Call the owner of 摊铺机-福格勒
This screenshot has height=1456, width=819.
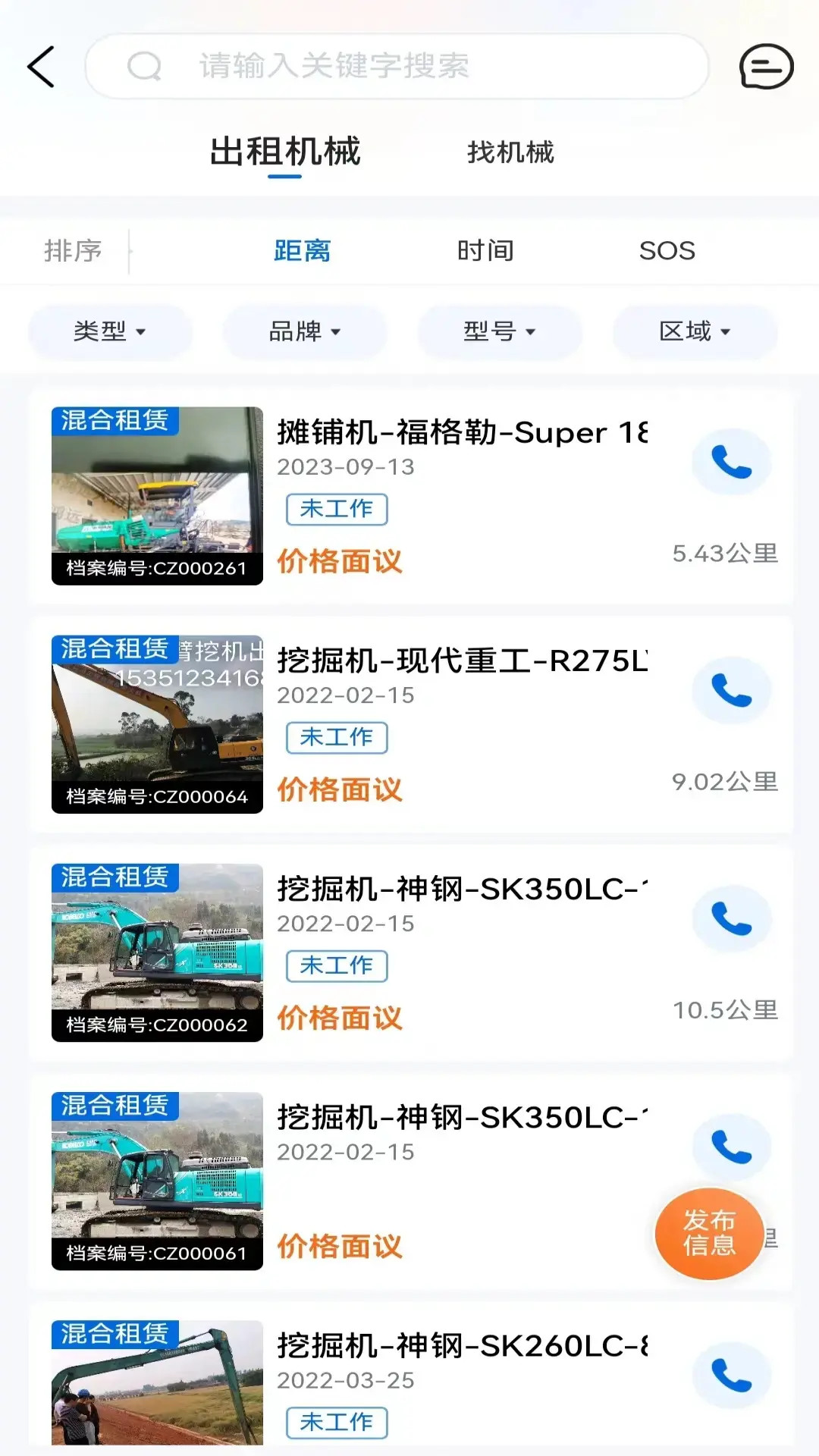(x=731, y=462)
